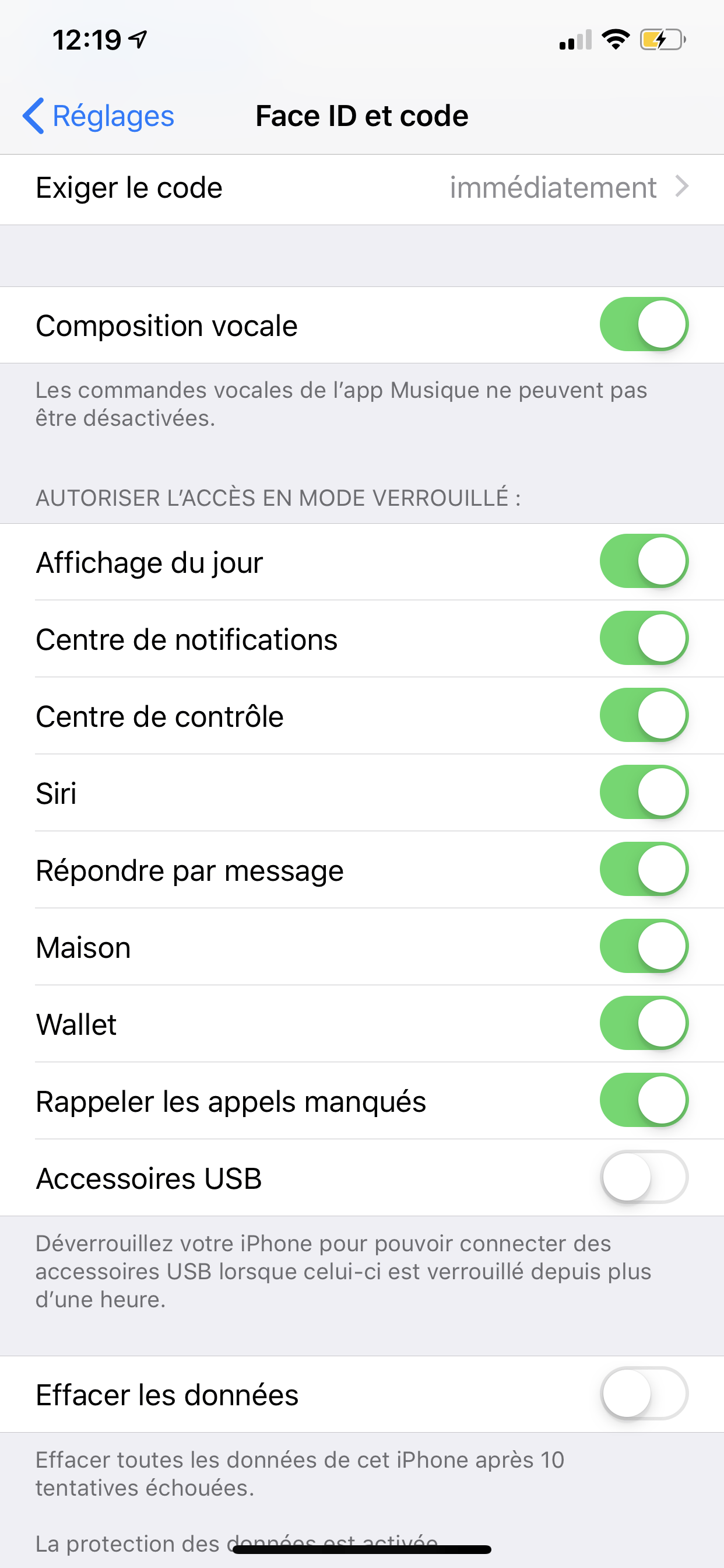Go back to Réglages
Viewport: 724px width, 1568px height.
point(98,116)
